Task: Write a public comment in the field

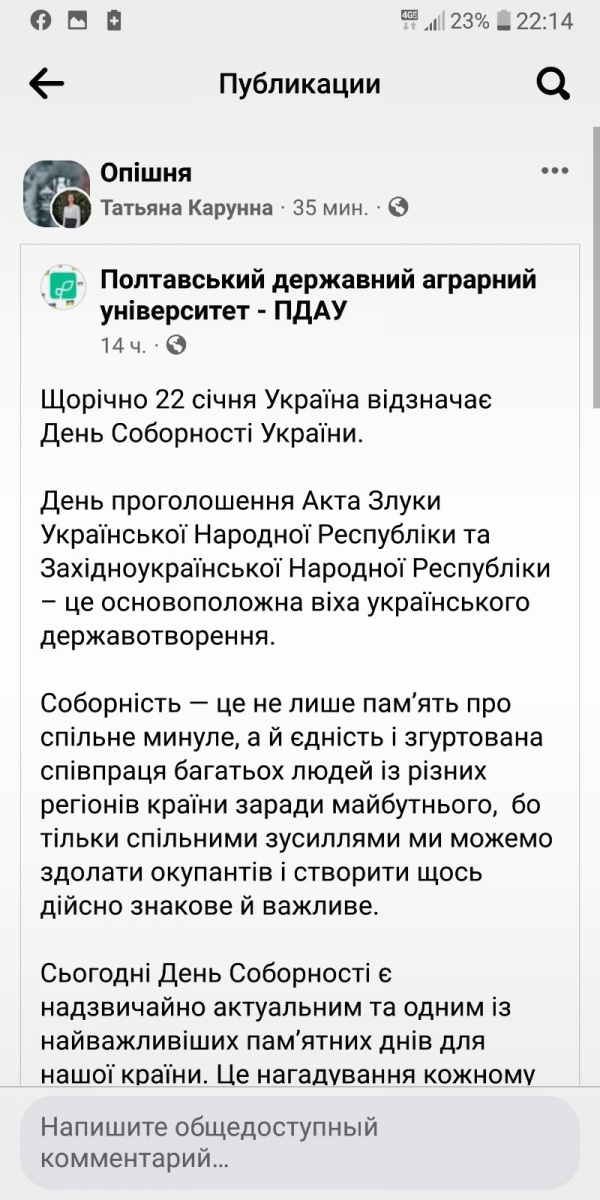Action: pyautogui.click(x=300, y=1142)
